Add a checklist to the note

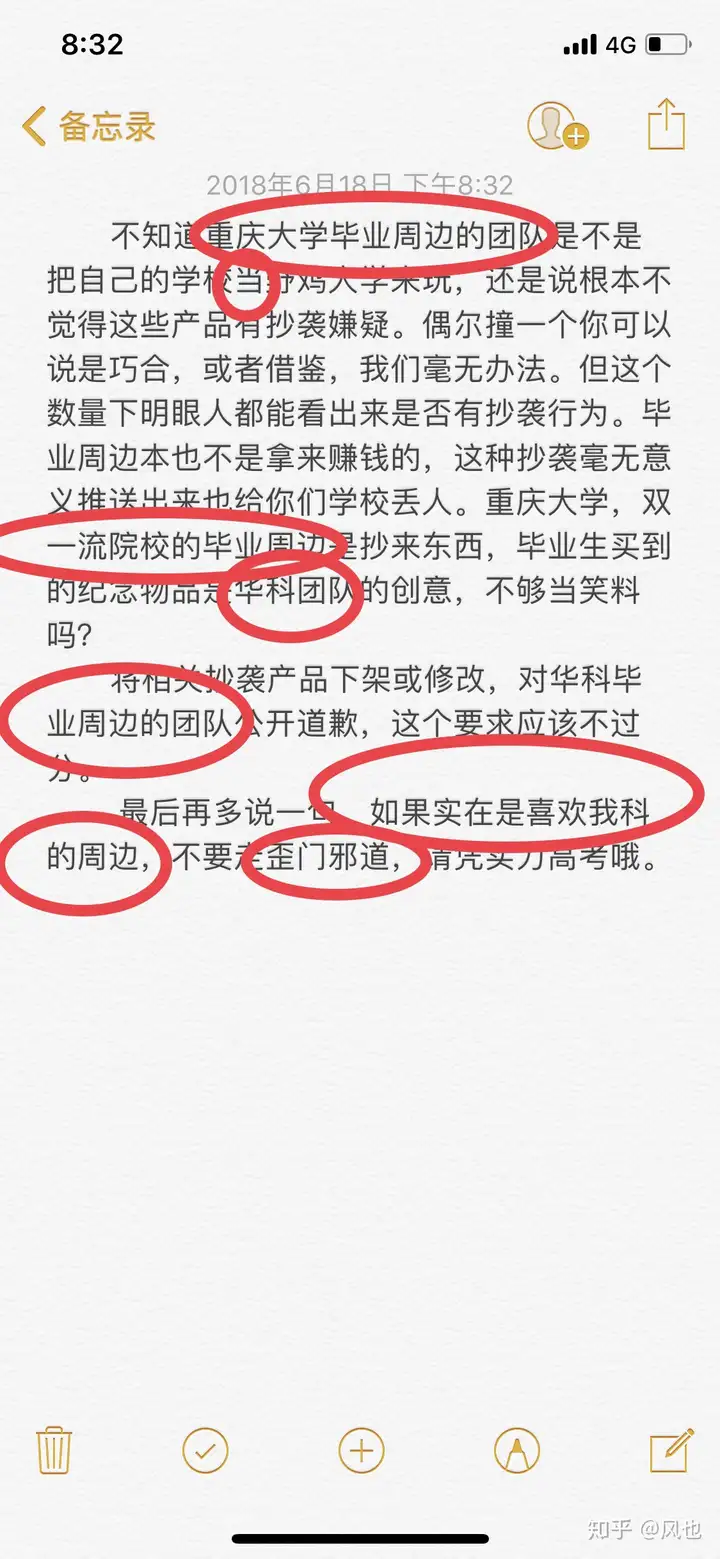[205, 1449]
